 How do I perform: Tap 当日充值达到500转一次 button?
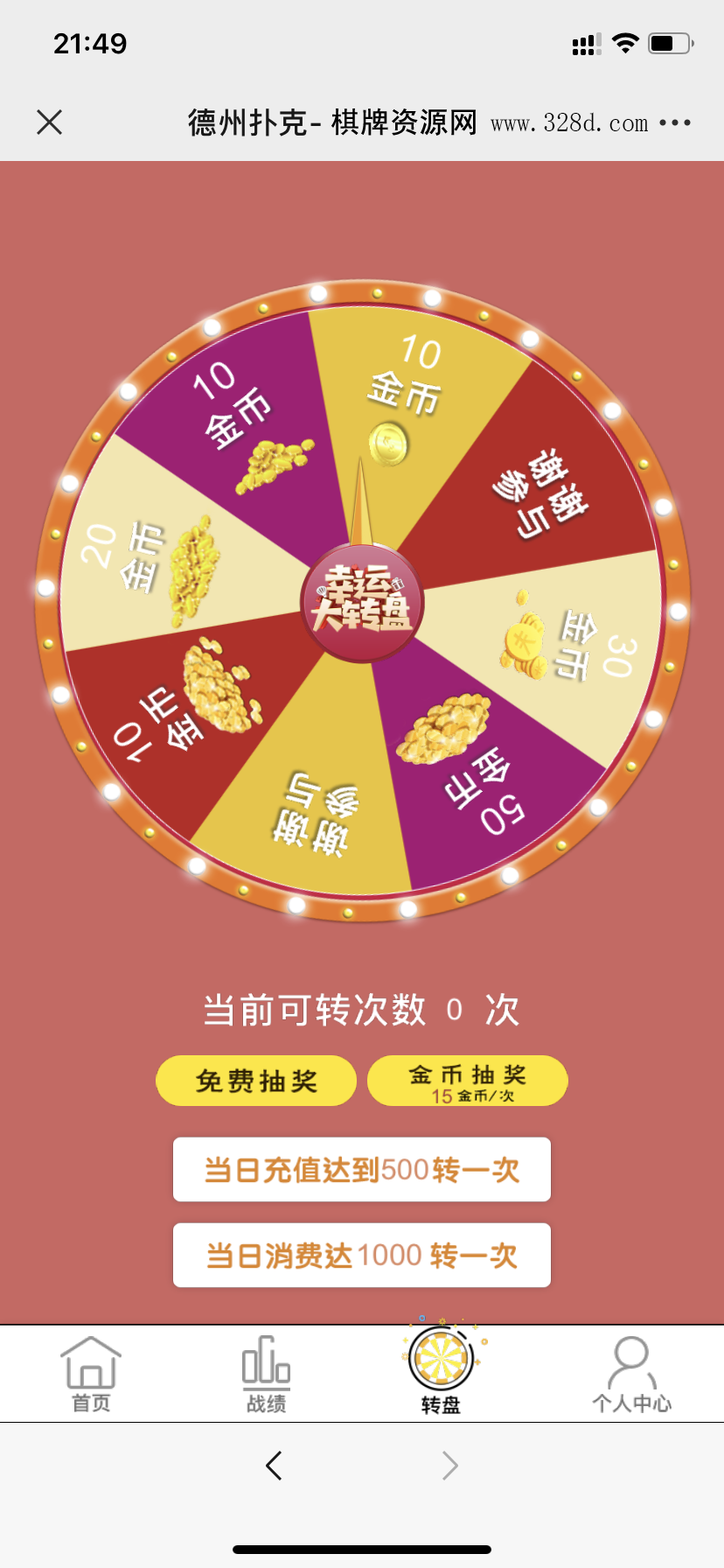[x=362, y=1169]
